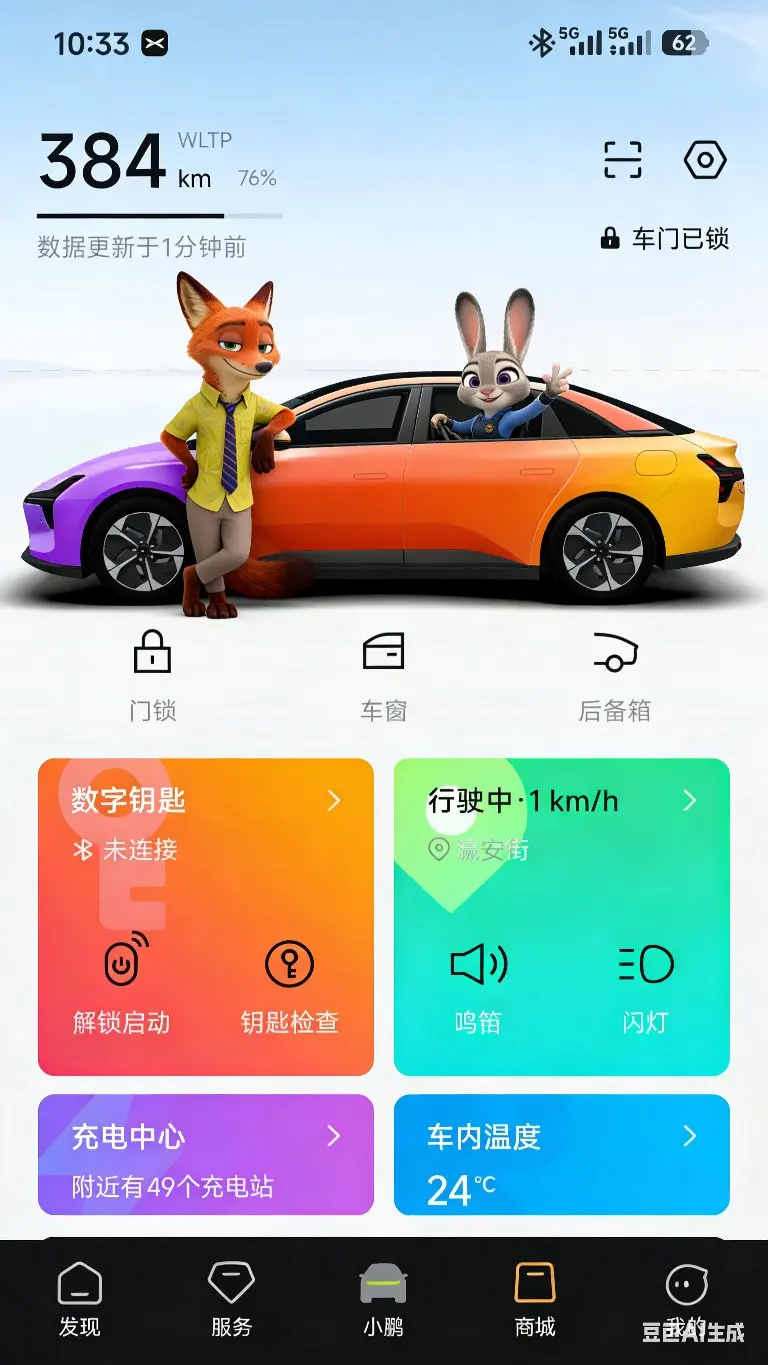The height and width of the screenshot is (1365, 768).
Task: Open the 车窗 window control
Action: 384,676
